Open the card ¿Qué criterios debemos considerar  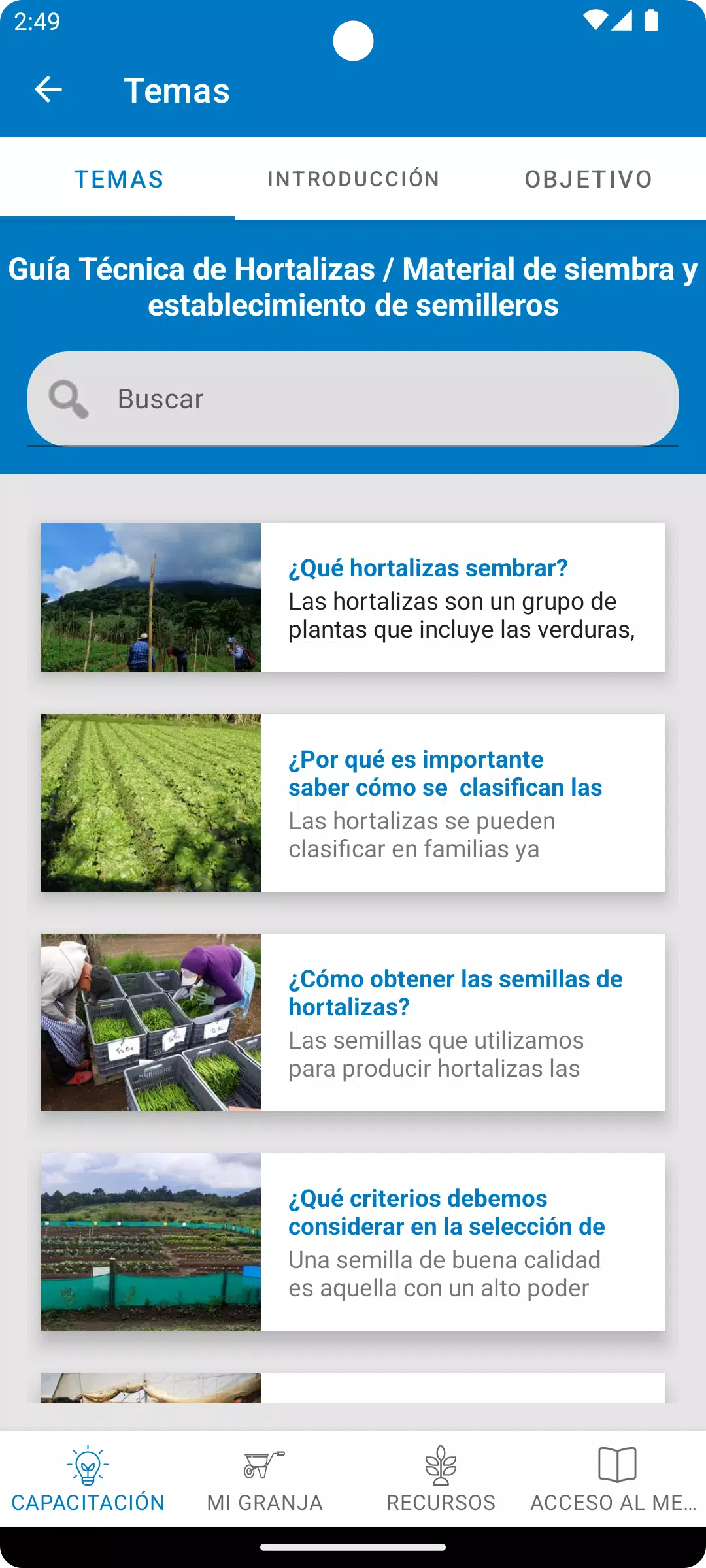point(353,1242)
